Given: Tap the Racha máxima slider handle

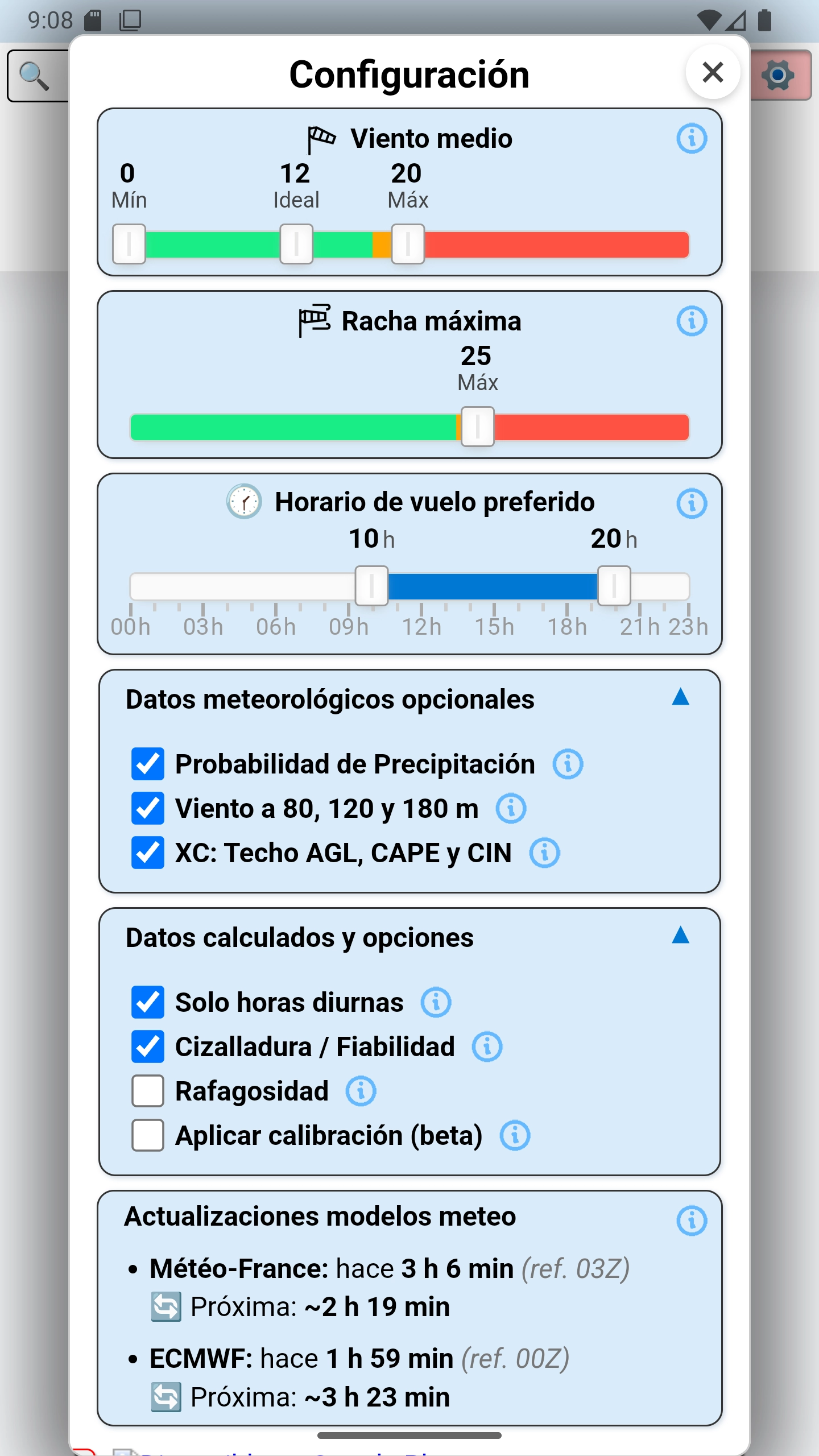Looking at the screenshot, I should click(x=477, y=427).
